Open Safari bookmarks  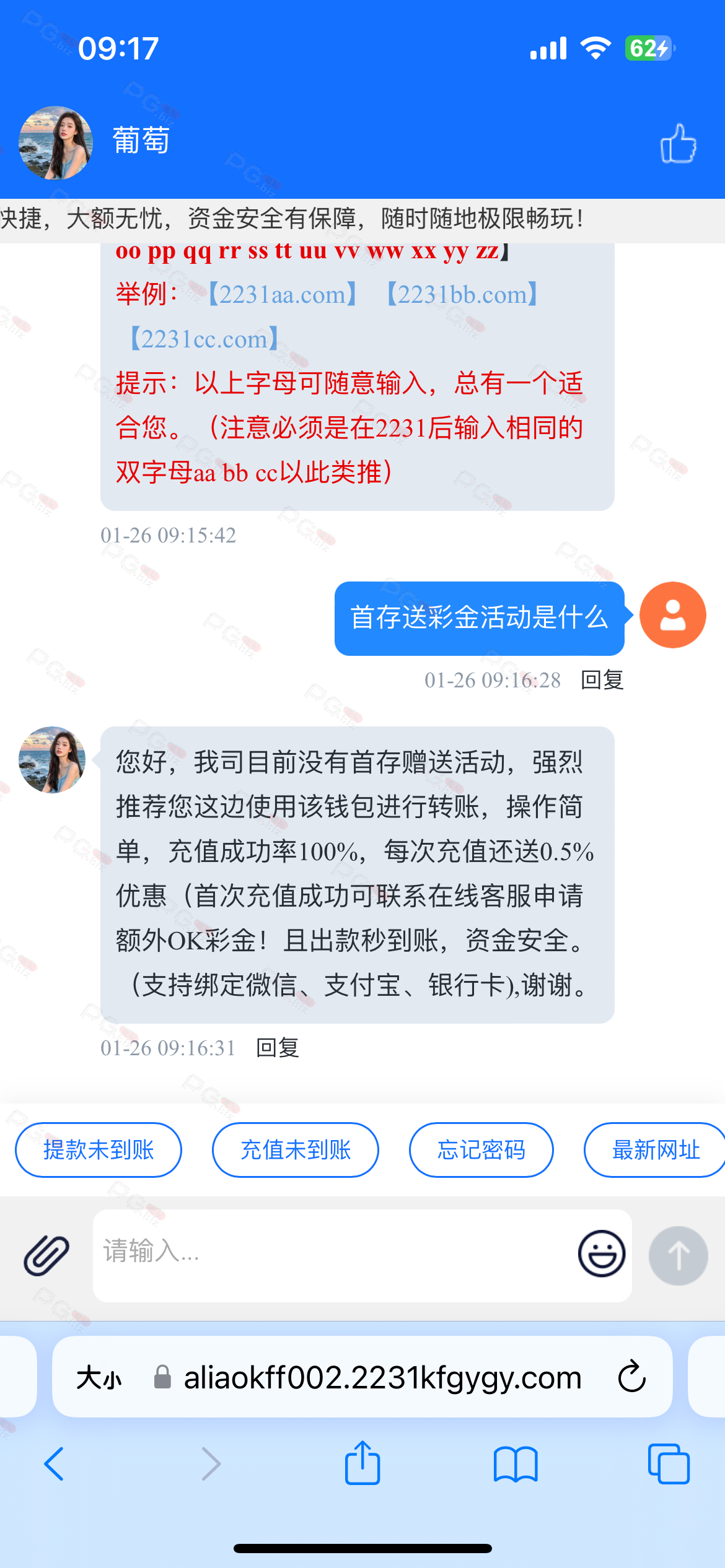(x=516, y=1464)
